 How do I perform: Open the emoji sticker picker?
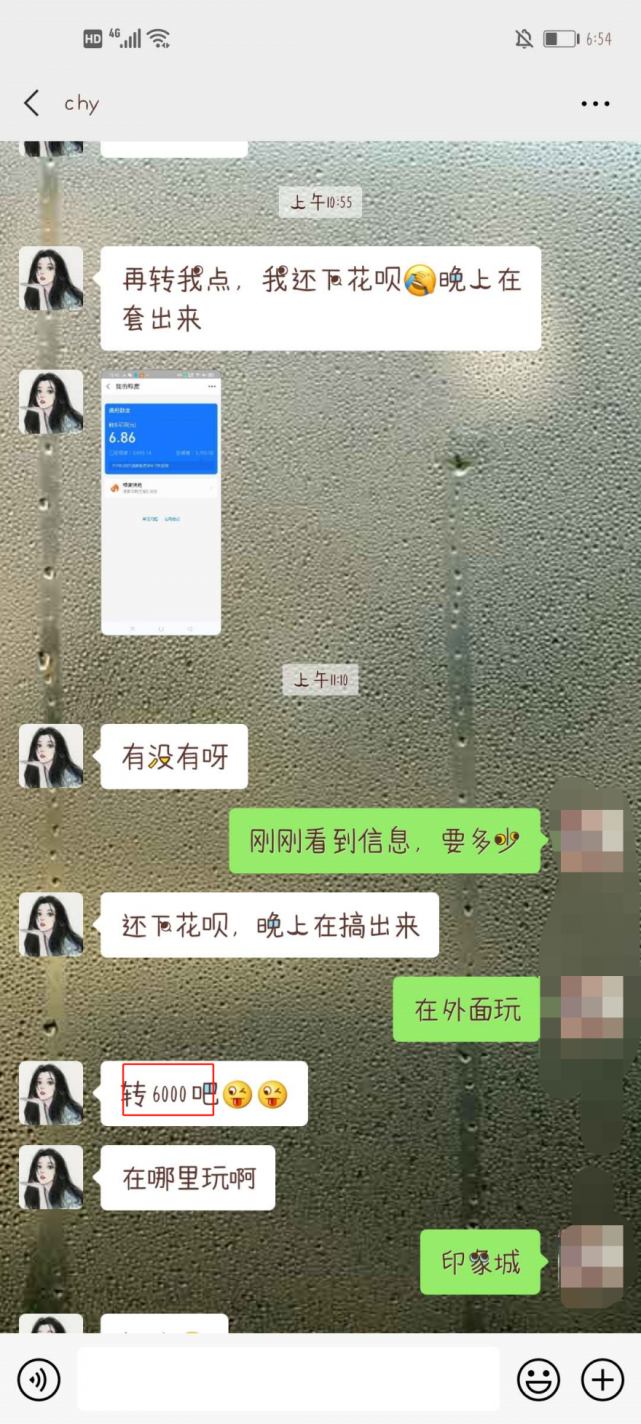pyautogui.click(x=538, y=1380)
